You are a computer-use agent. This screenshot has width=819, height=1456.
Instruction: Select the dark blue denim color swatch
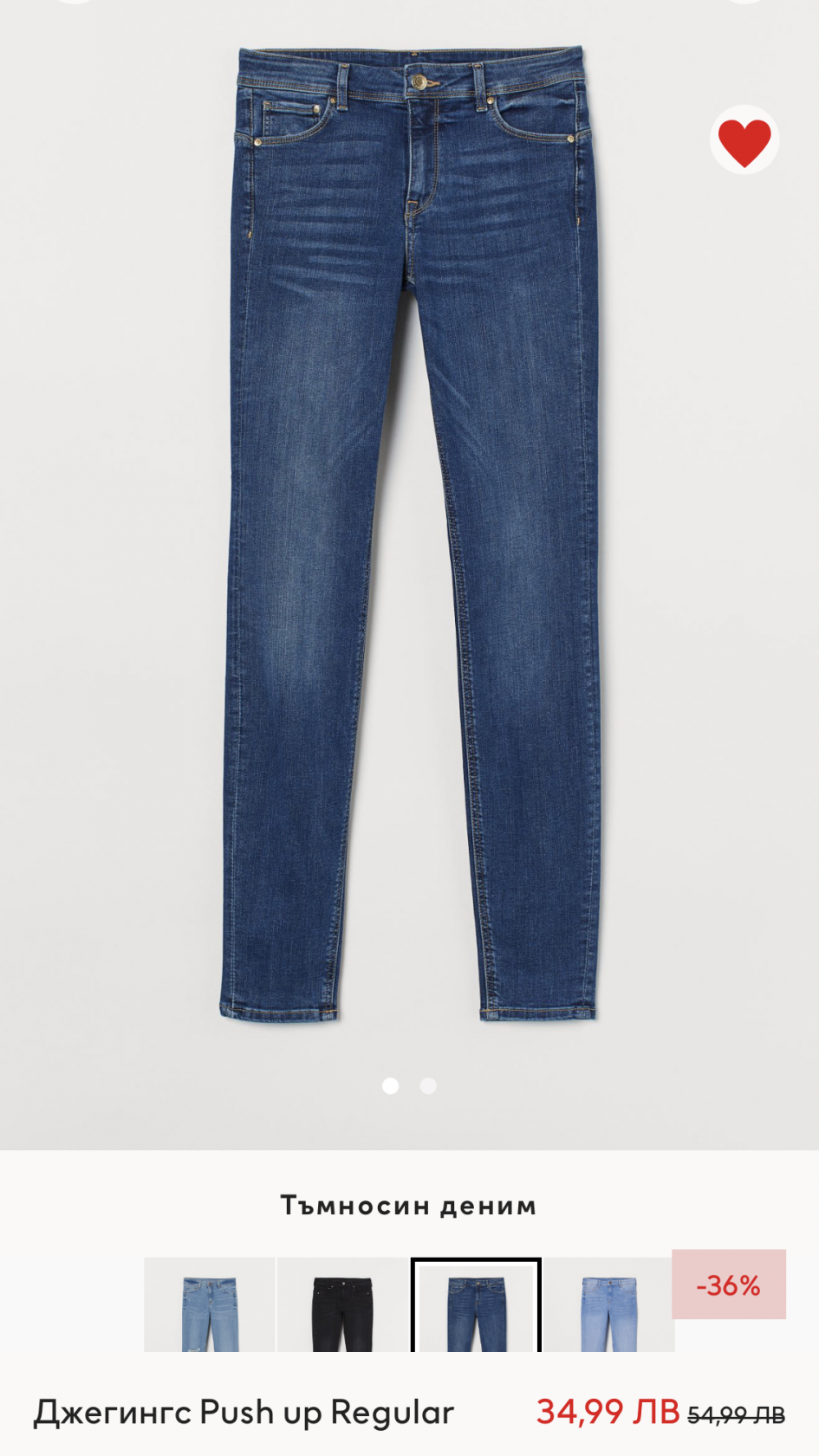pyautogui.click(x=476, y=1306)
